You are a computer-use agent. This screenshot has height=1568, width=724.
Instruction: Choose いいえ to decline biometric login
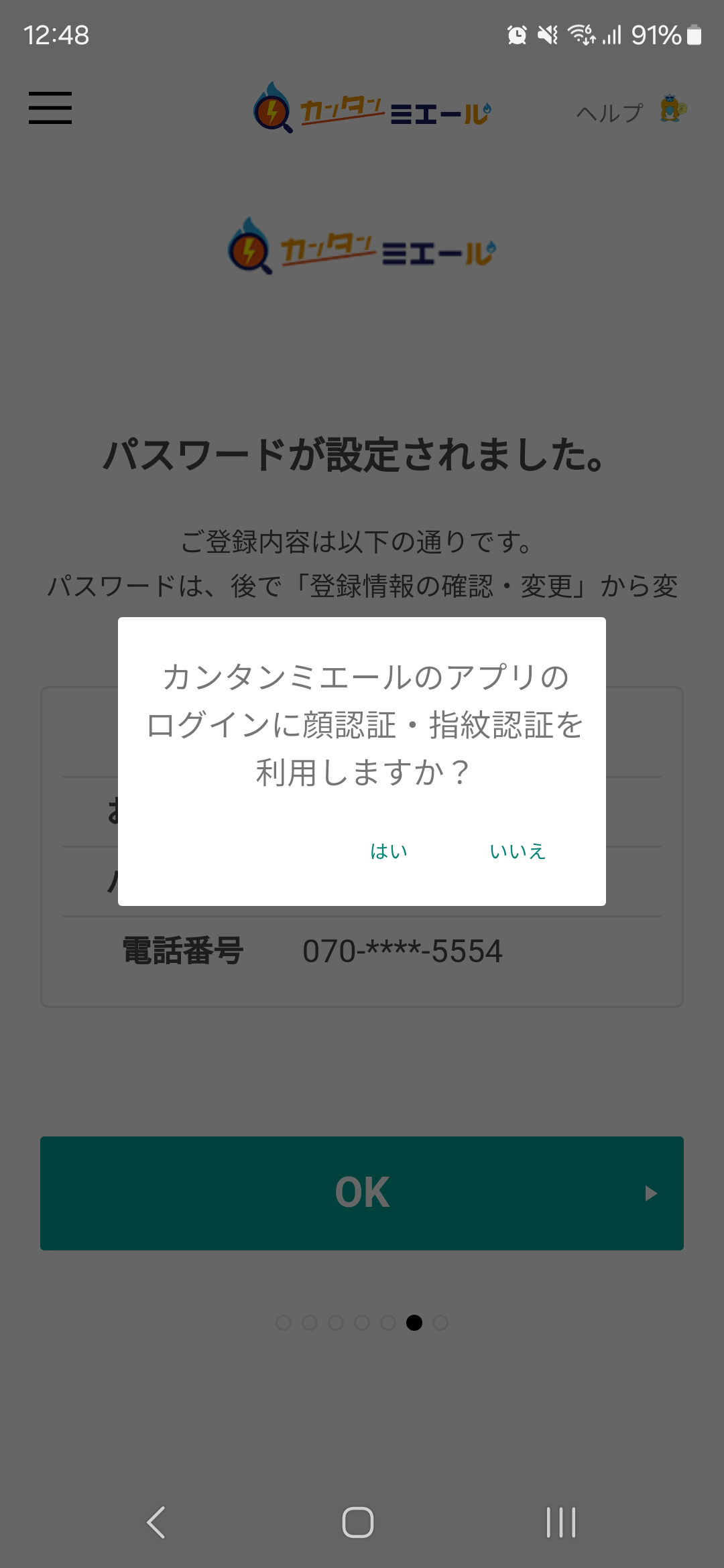click(518, 851)
